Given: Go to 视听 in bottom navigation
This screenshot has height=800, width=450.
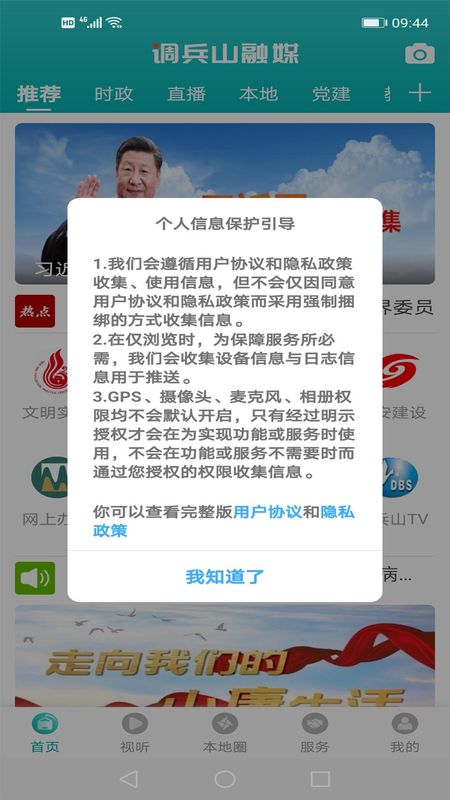Looking at the screenshot, I should pos(135,733).
